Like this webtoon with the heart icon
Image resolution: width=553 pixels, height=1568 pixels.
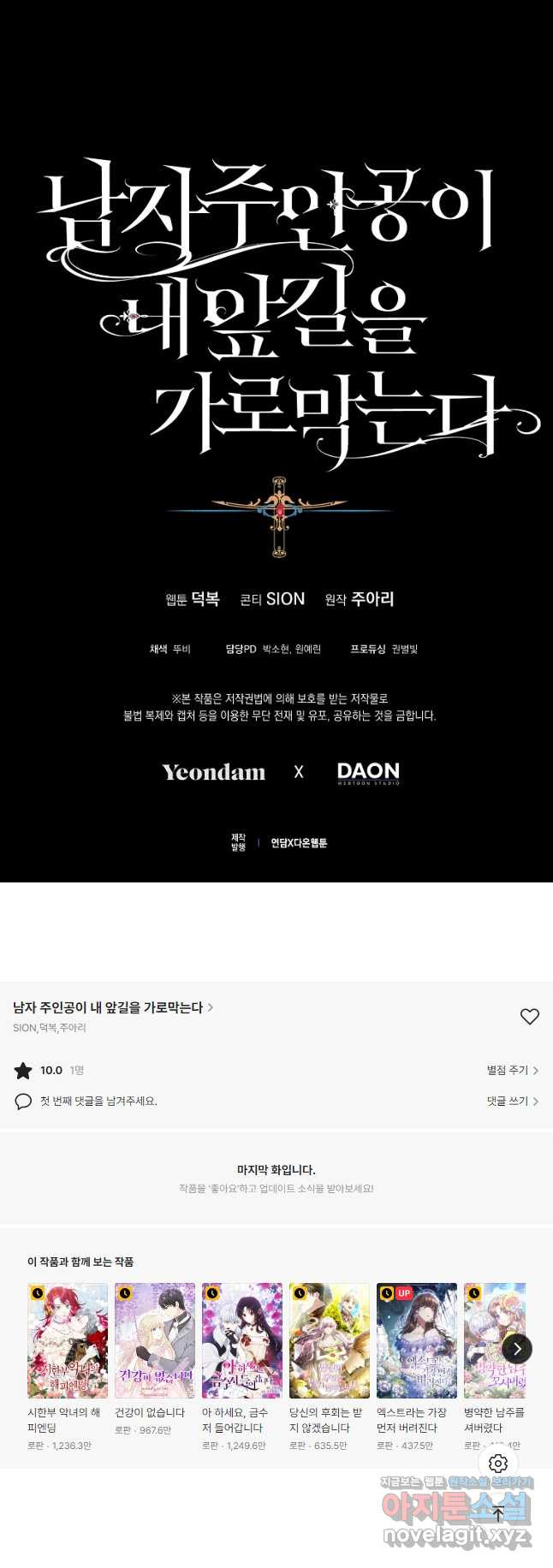pos(530,1016)
